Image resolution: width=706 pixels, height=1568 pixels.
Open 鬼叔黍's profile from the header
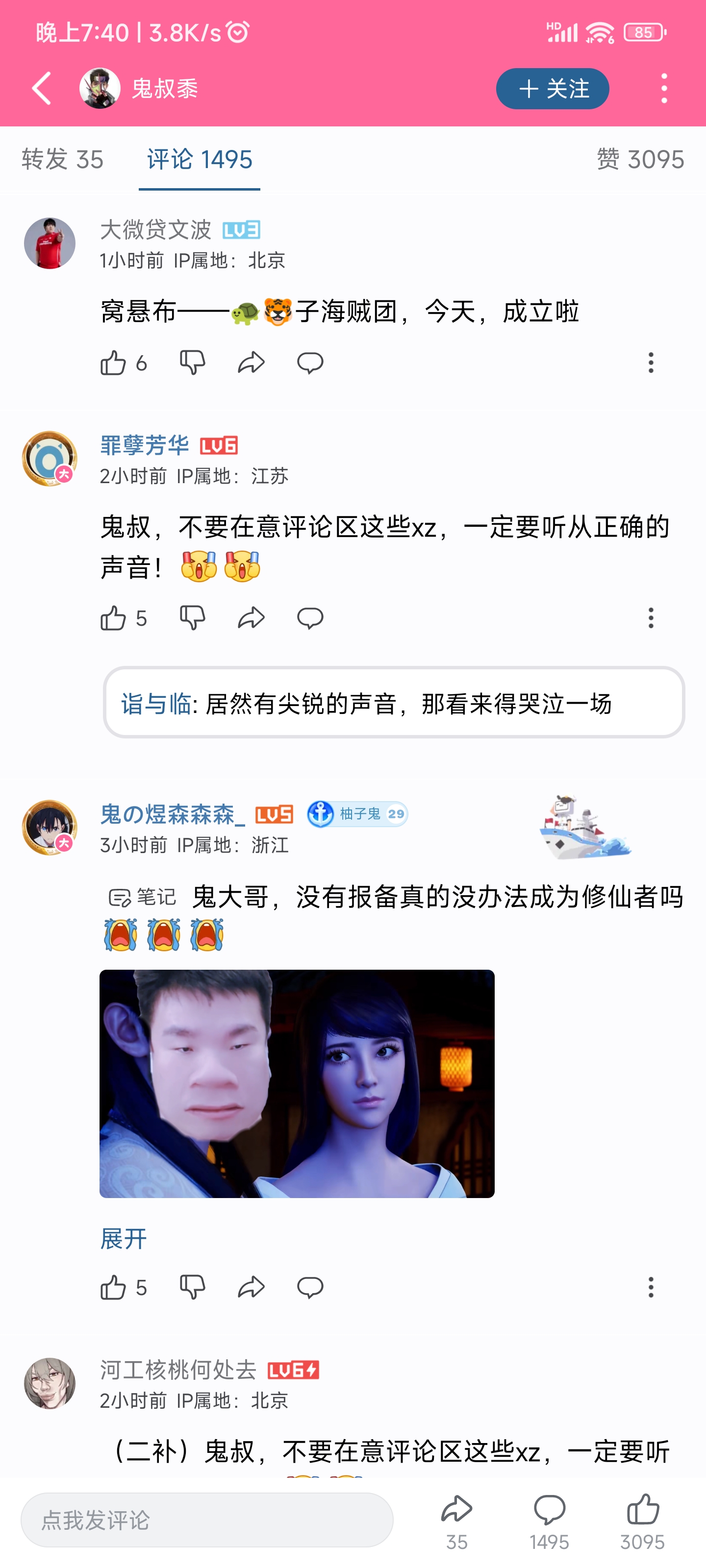click(x=100, y=89)
